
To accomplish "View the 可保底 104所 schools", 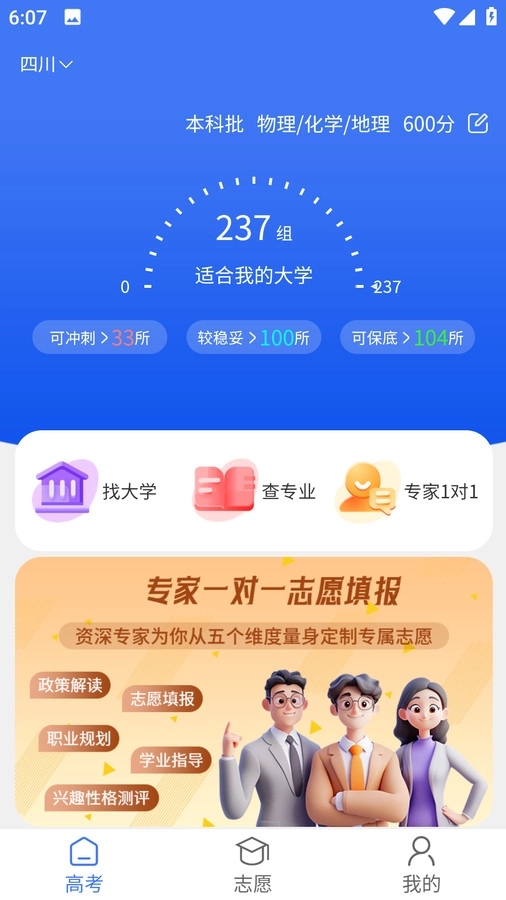I will pyautogui.click(x=407, y=338).
